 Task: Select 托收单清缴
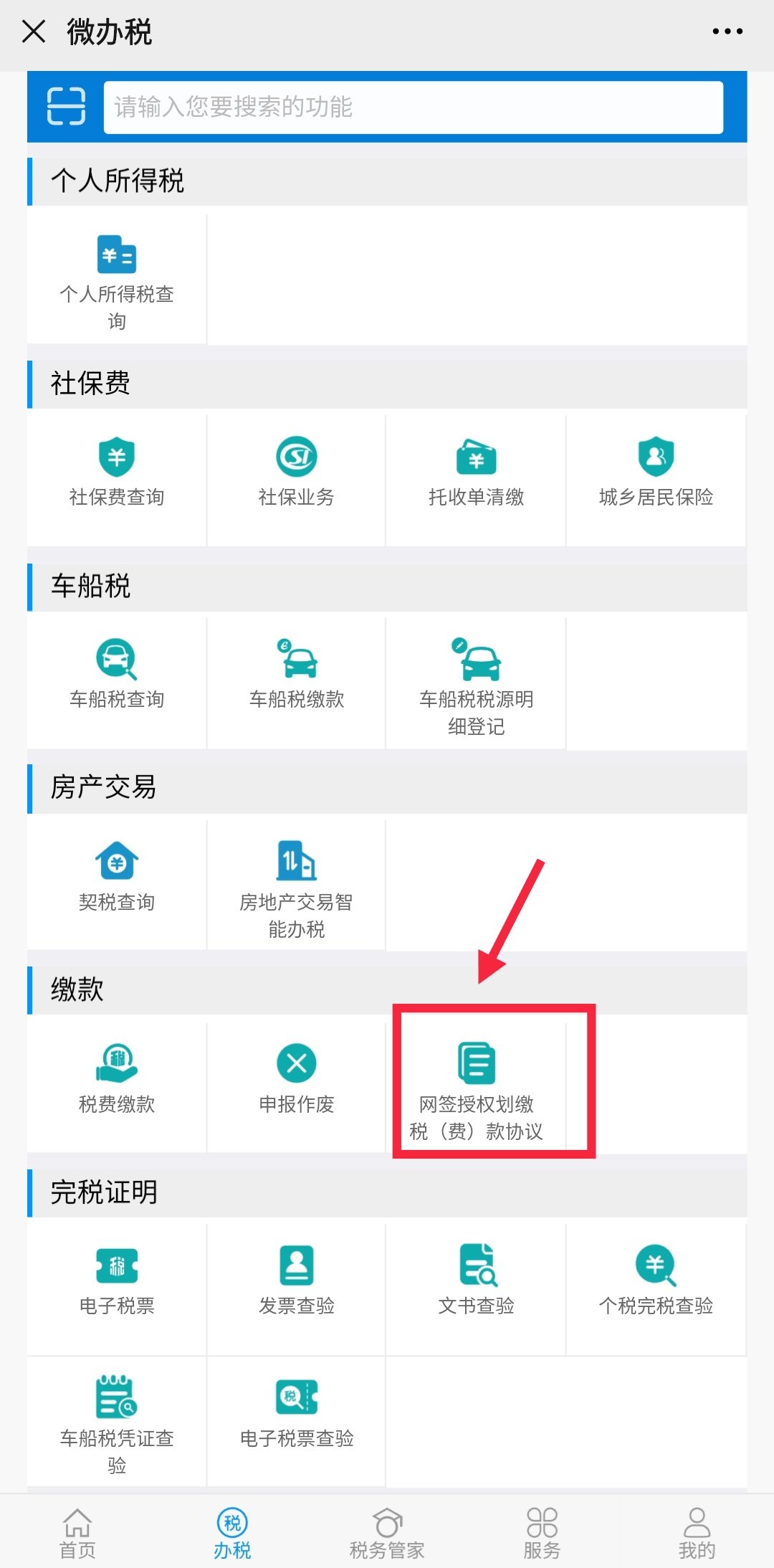click(476, 473)
